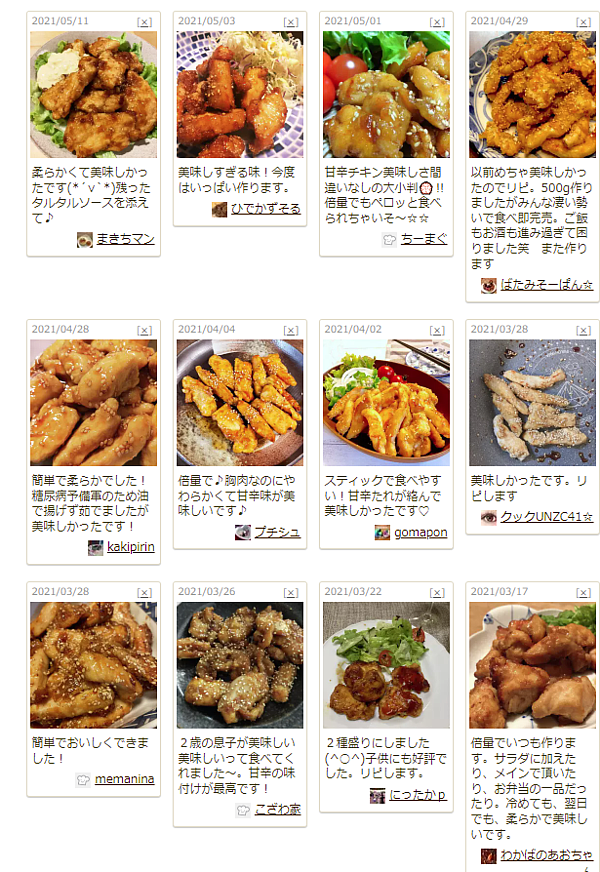View the dish photo from 2021/03/26
Image resolution: width=600 pixels, height=872 pixels.
point(240,664)
